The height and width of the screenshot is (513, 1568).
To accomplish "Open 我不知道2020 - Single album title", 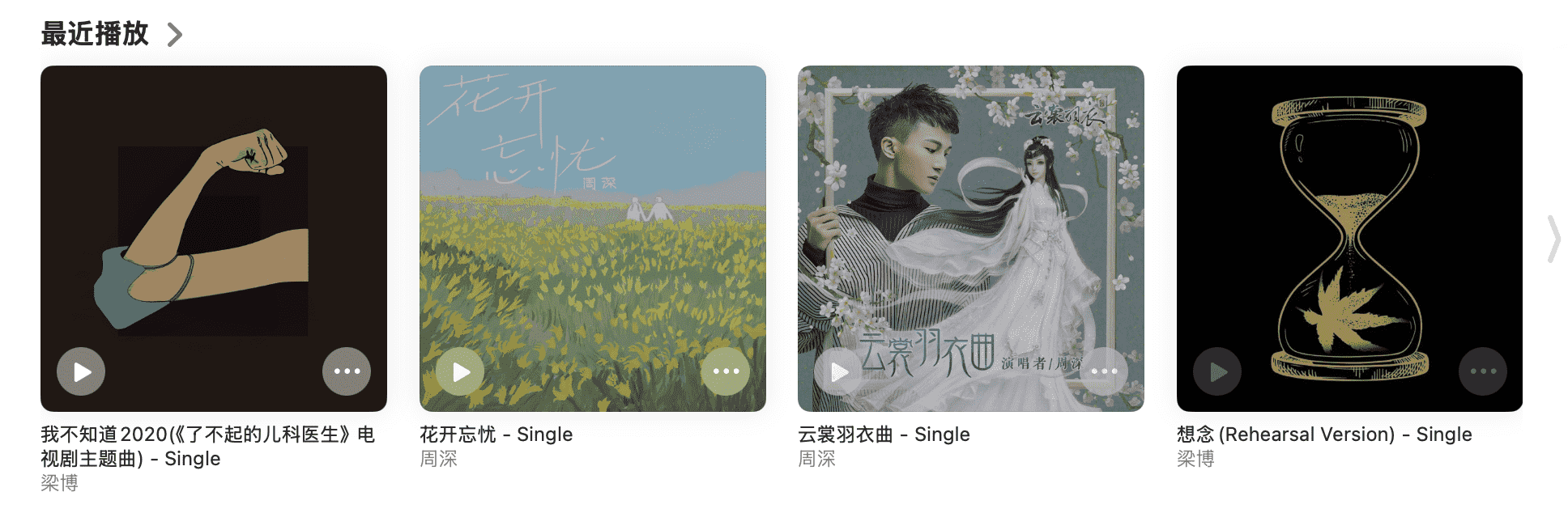I will [207, 447].
